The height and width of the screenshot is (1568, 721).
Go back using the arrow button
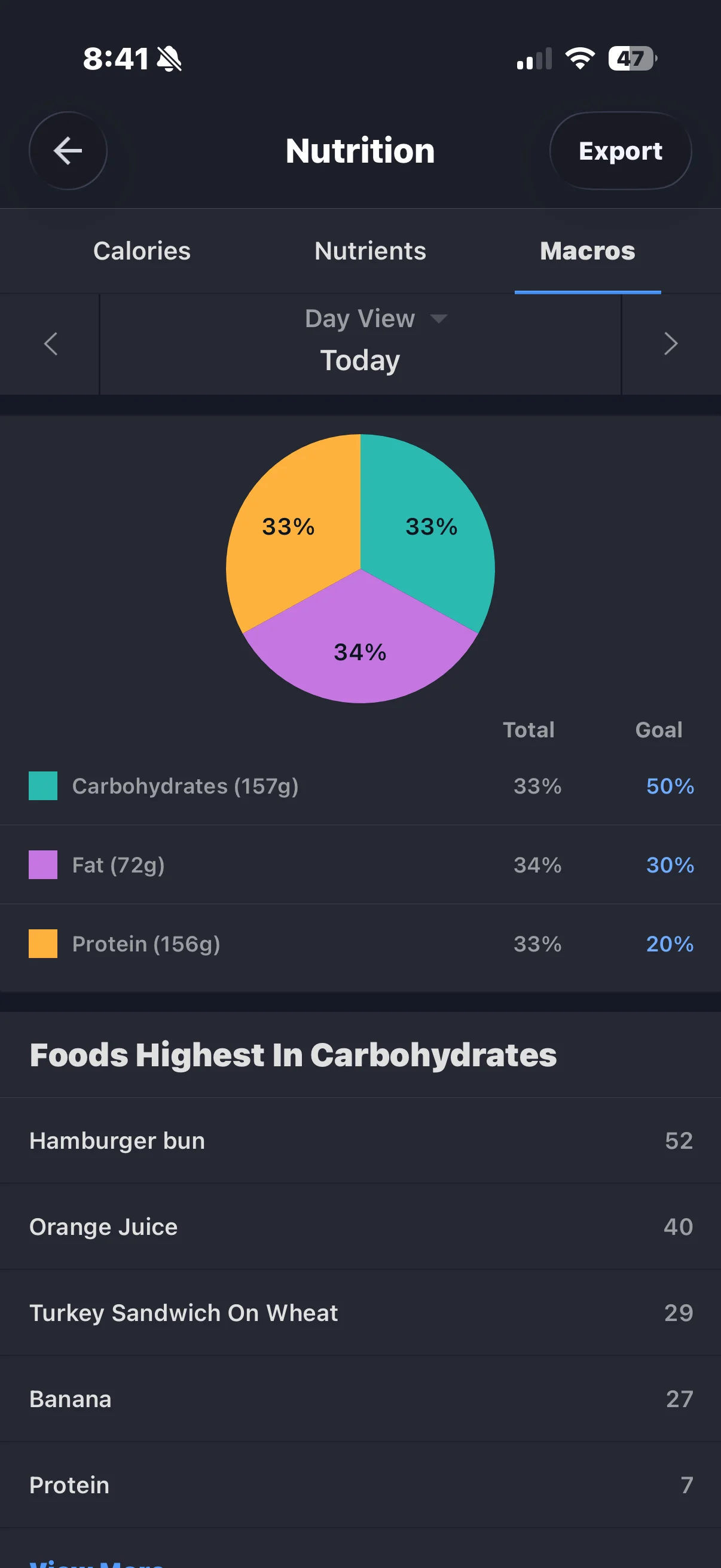click(x=68, y=150)
